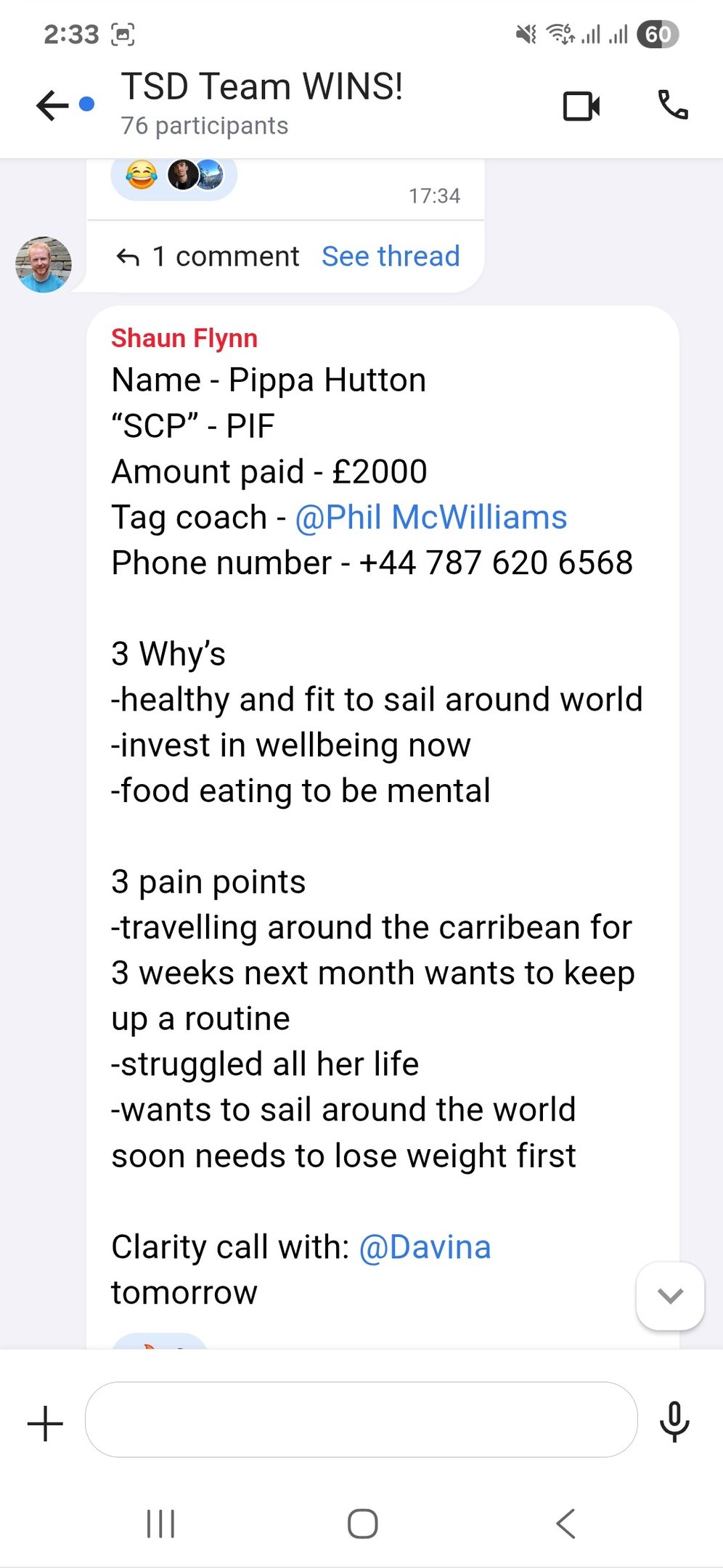Go to the home screen

(x=362, y=1523)
